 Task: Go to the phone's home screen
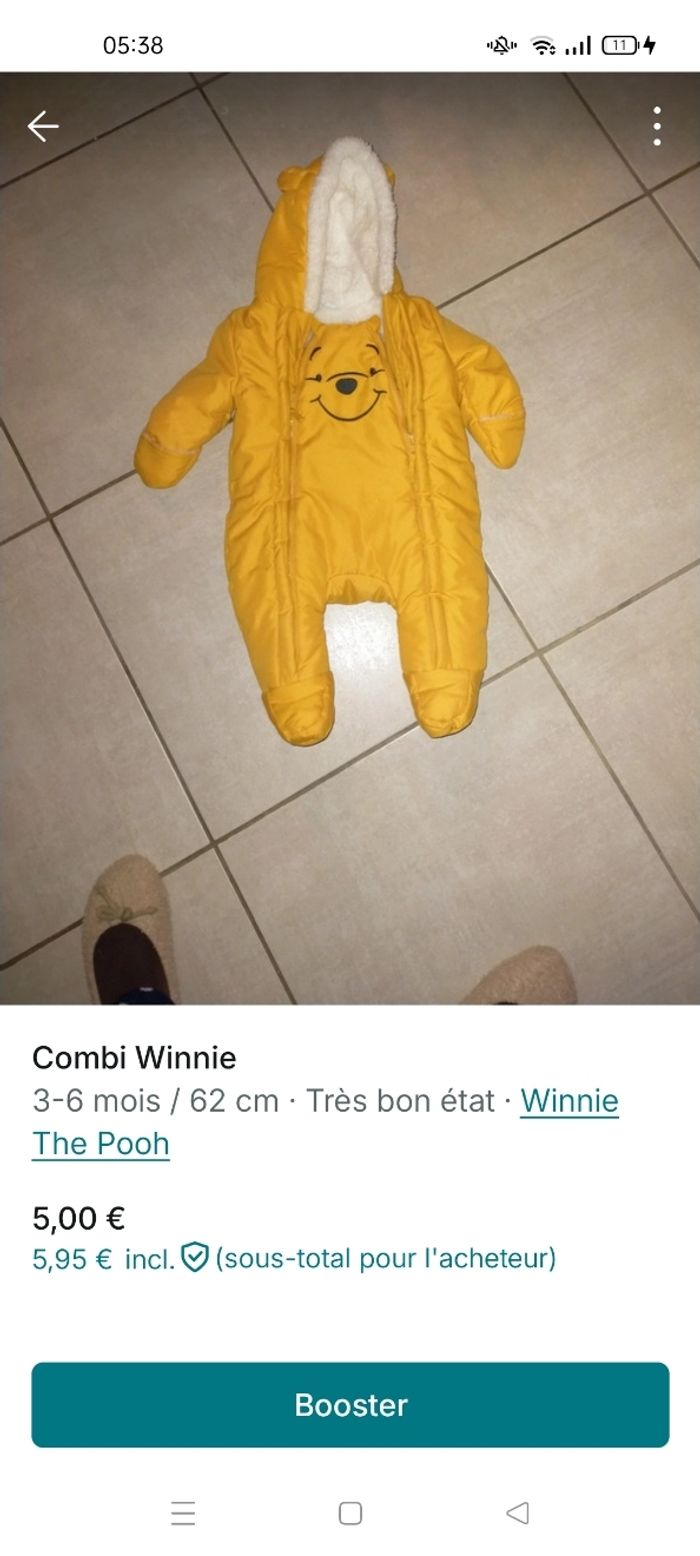350,1513
